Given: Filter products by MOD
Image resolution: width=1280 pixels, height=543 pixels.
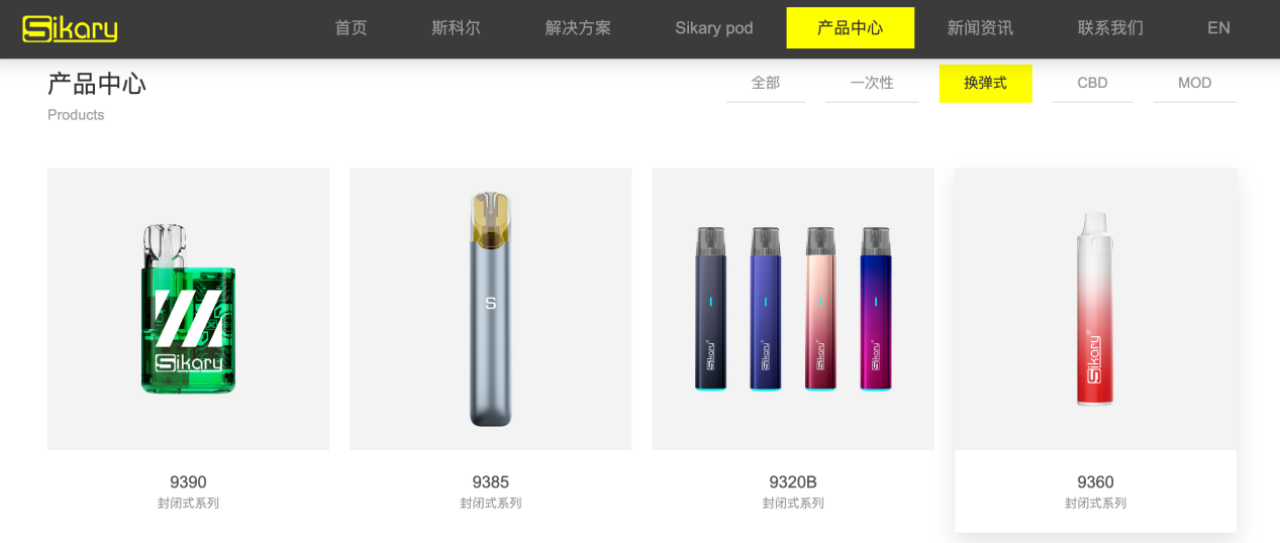Looking at the screenshot, I should pyautogui.click(x=1194, y=83).
